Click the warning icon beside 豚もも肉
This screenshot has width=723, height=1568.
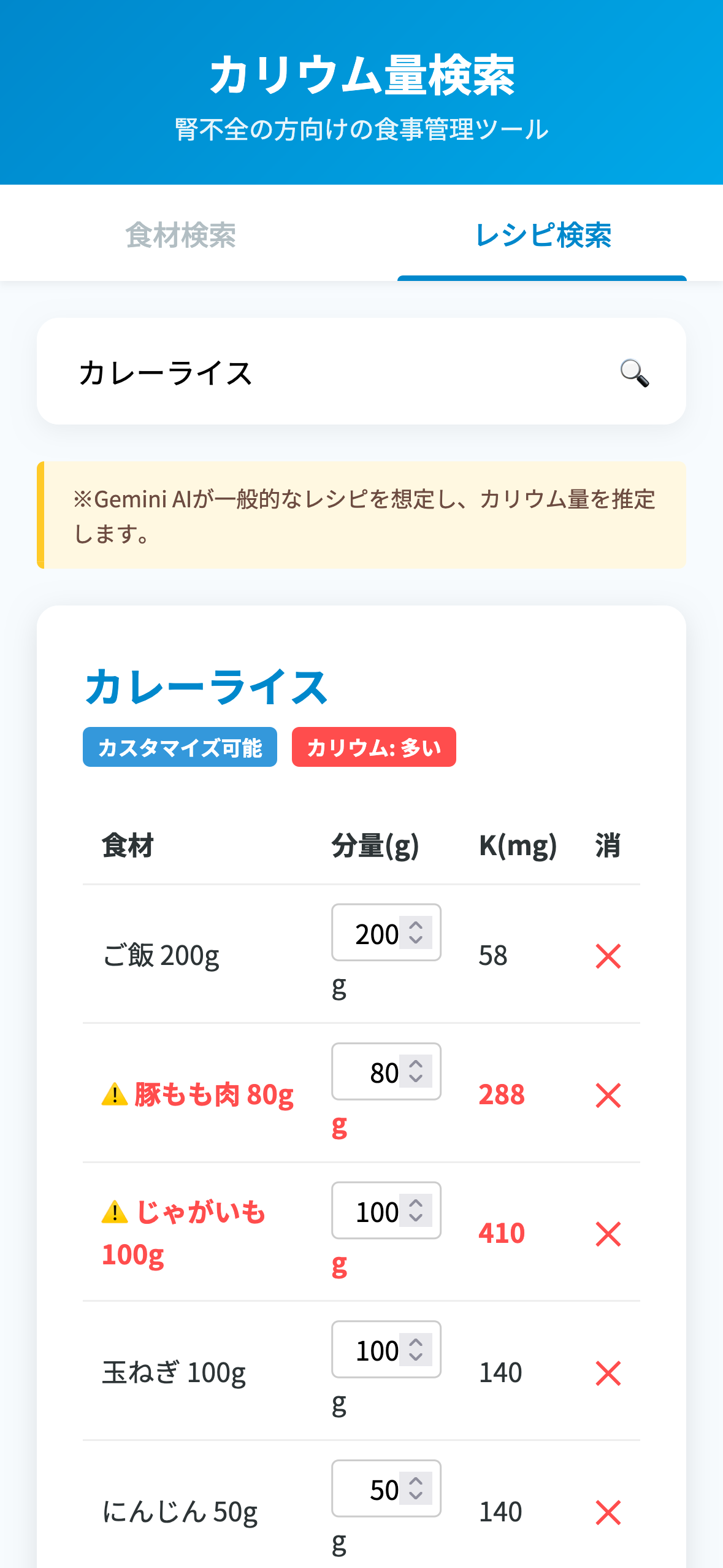click(x=116, y=1095)
